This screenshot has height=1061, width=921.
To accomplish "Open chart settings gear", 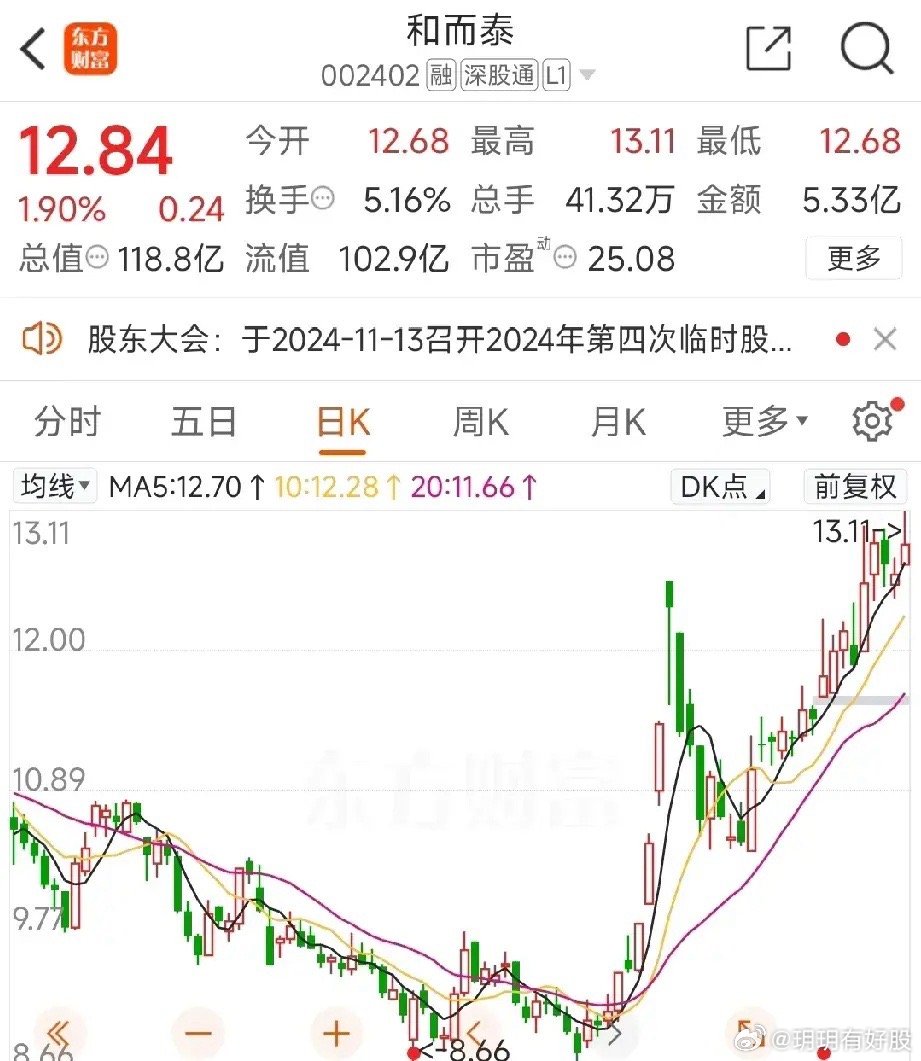I will click(872, 422).
